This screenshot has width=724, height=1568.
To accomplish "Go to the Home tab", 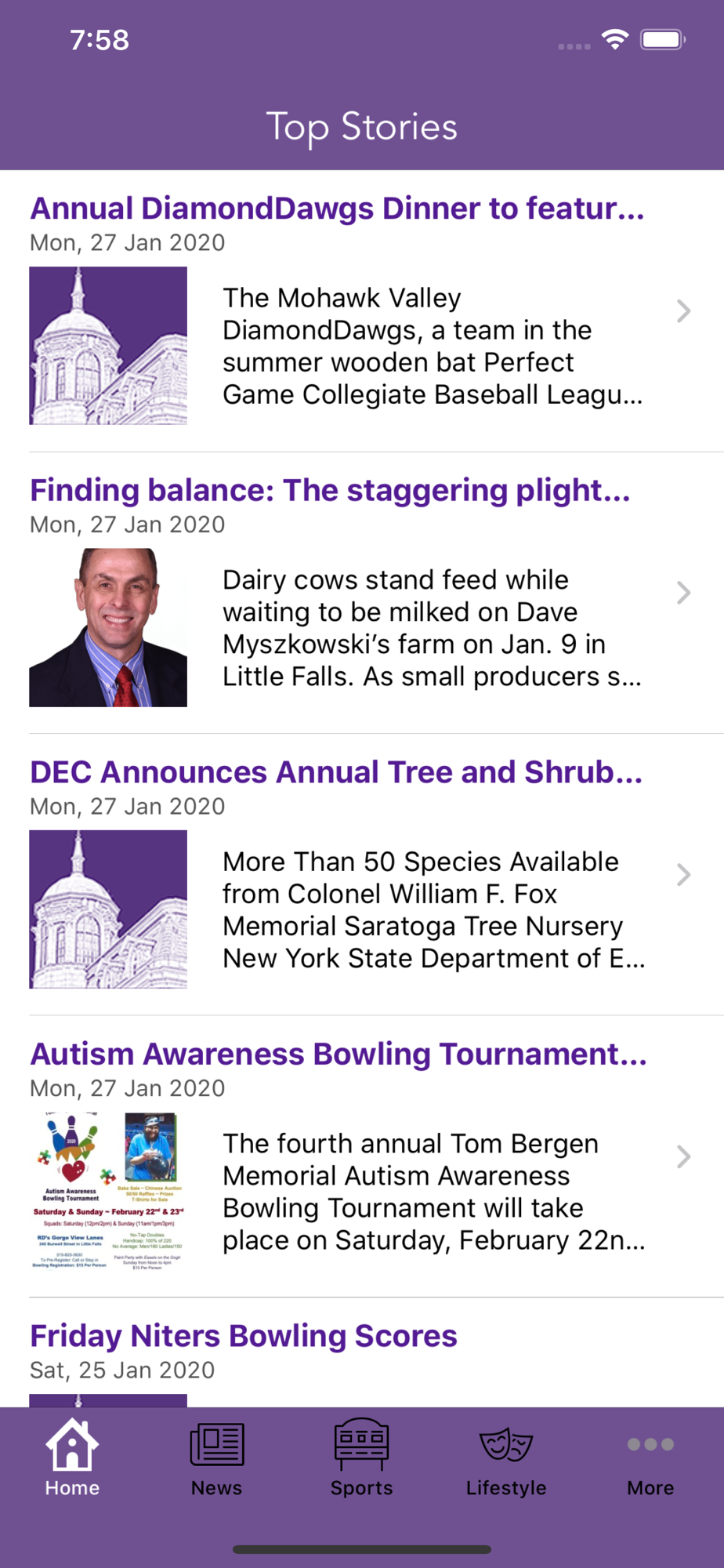I will 72,1459.
